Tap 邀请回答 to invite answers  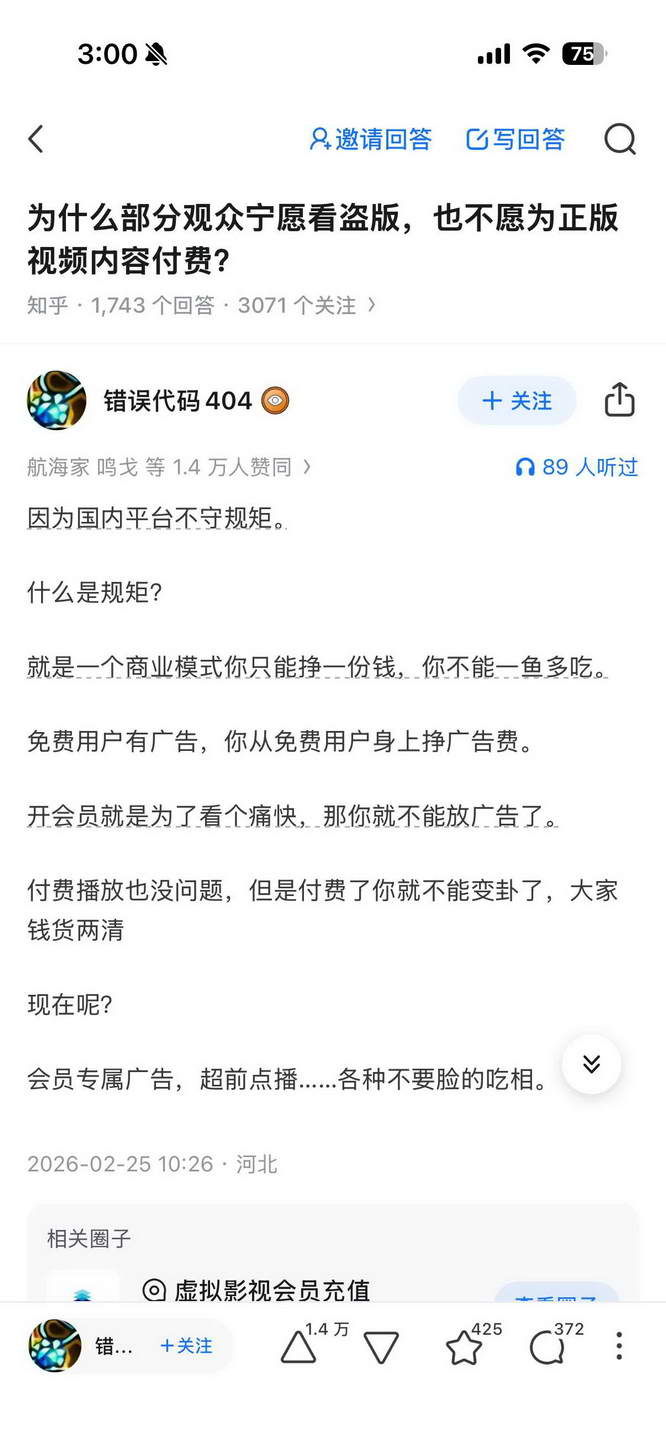pyautogui.click(x=370, y=139)
